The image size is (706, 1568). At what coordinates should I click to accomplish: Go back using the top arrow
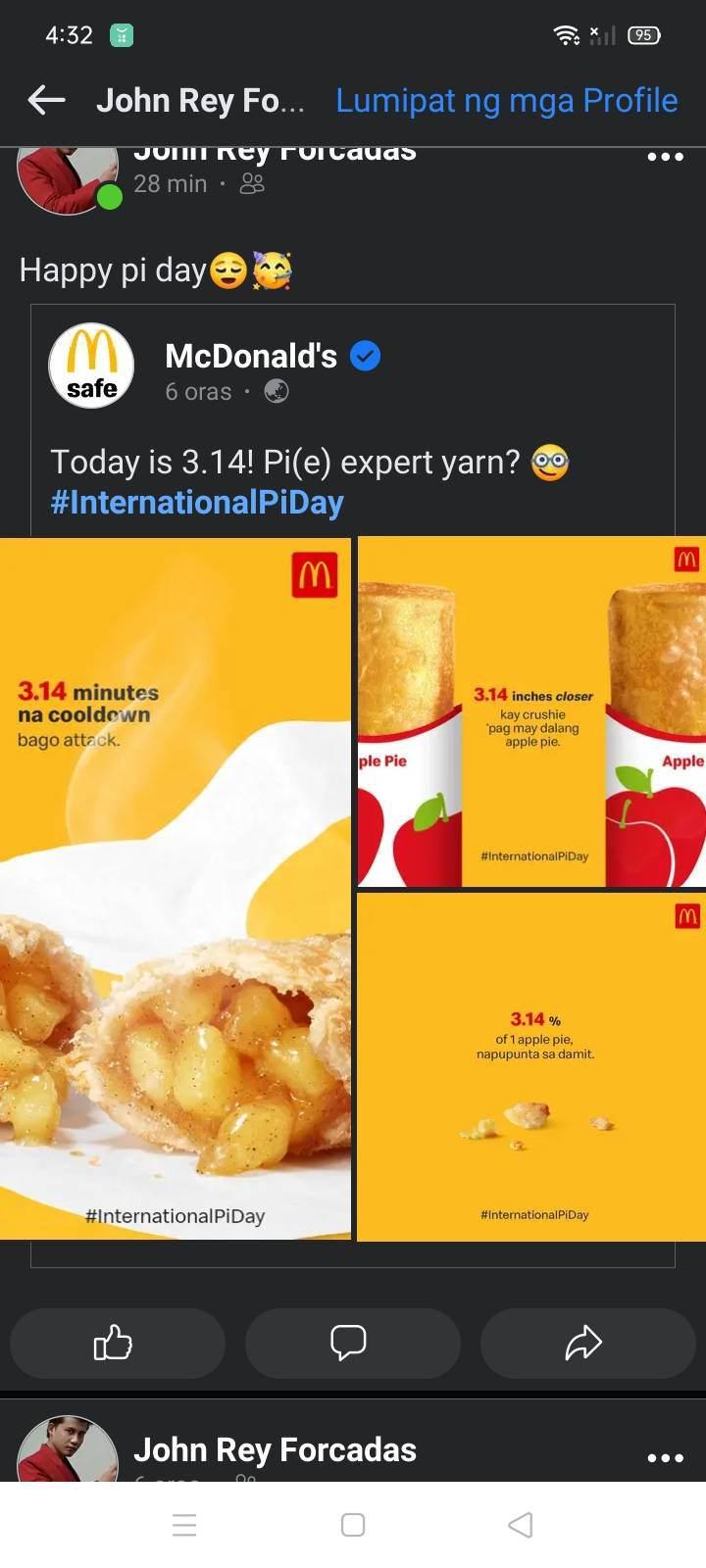click(x=46, y=100)
